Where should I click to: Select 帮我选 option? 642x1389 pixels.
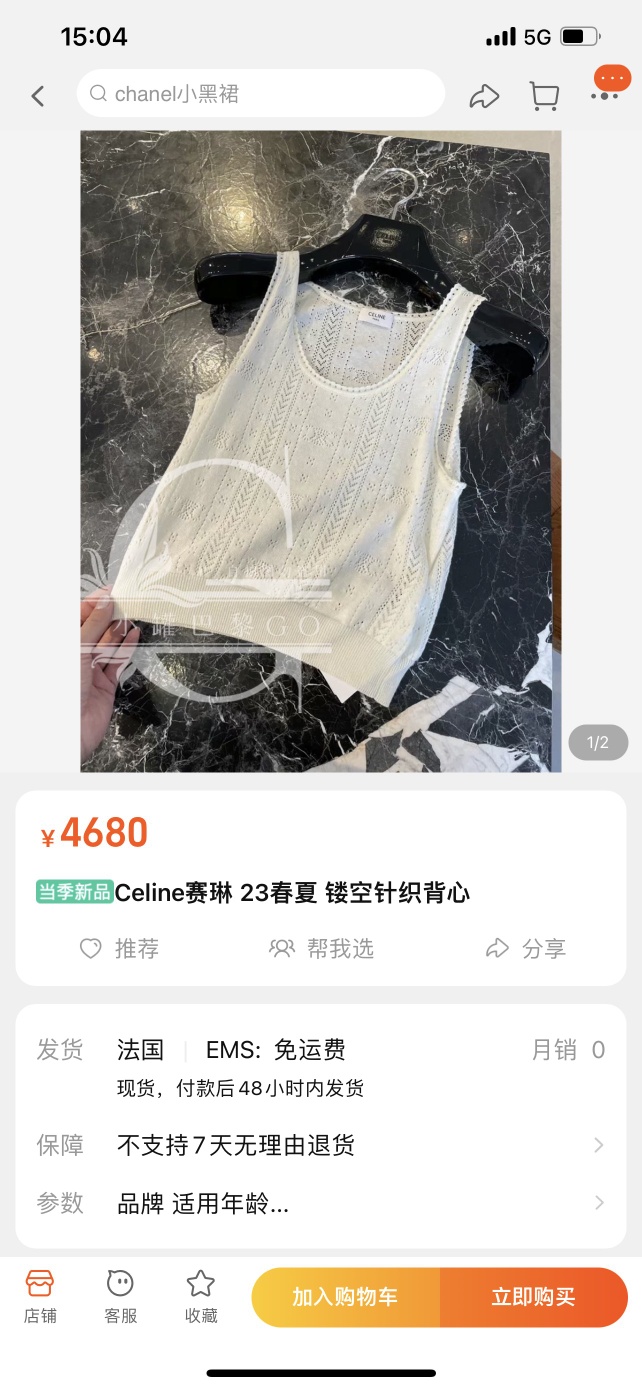click(x=321, y=948)
